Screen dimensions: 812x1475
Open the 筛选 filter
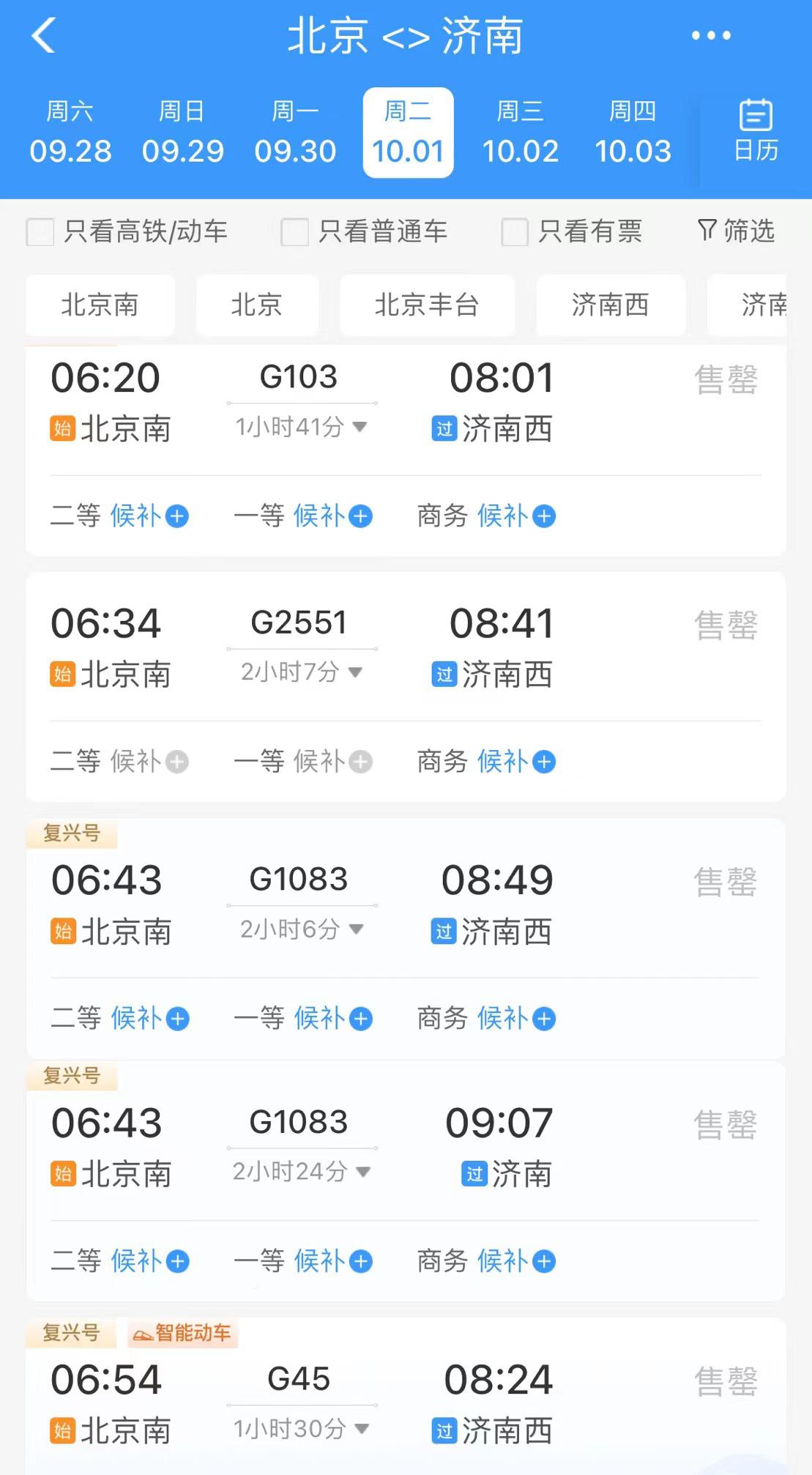pyautogui.click(x=736, y=231)
